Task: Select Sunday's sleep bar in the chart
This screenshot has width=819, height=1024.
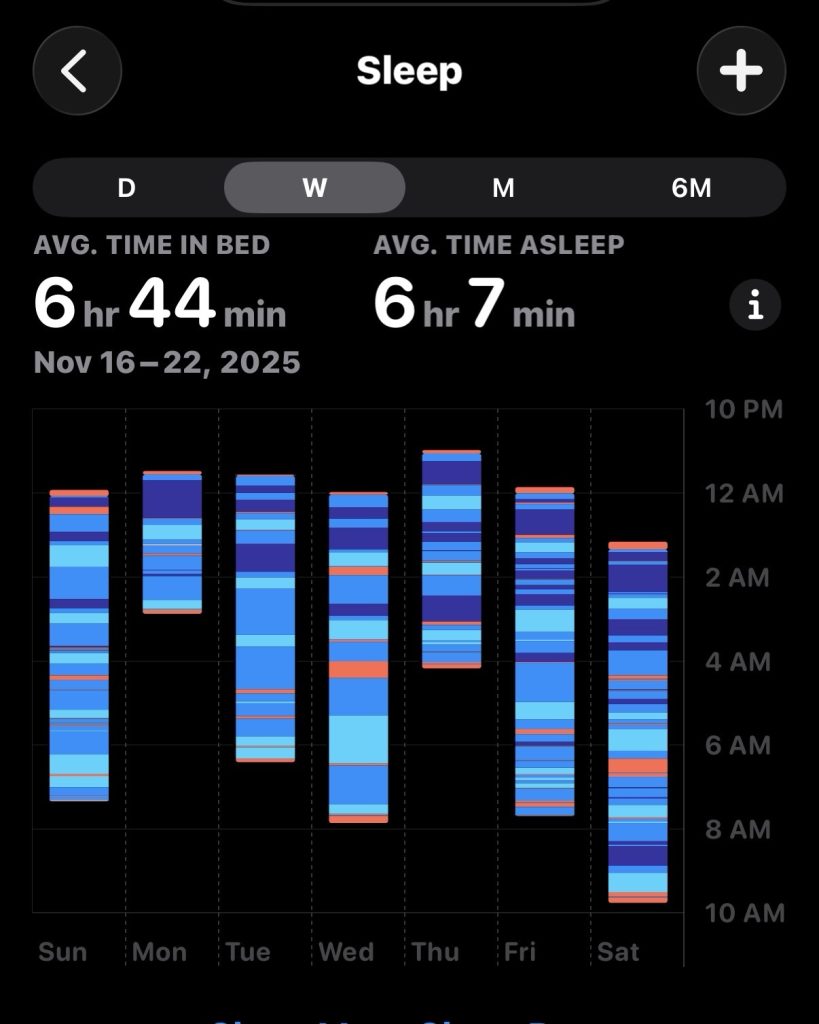Action: 79,645
